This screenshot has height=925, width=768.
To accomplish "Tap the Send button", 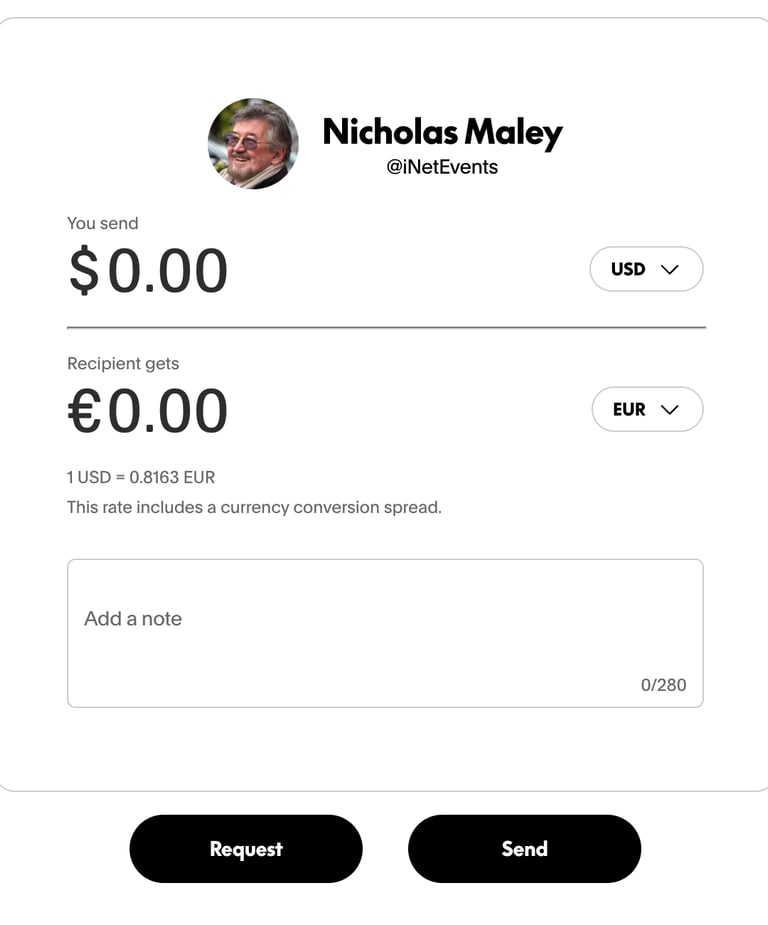I will coord(524,848).
